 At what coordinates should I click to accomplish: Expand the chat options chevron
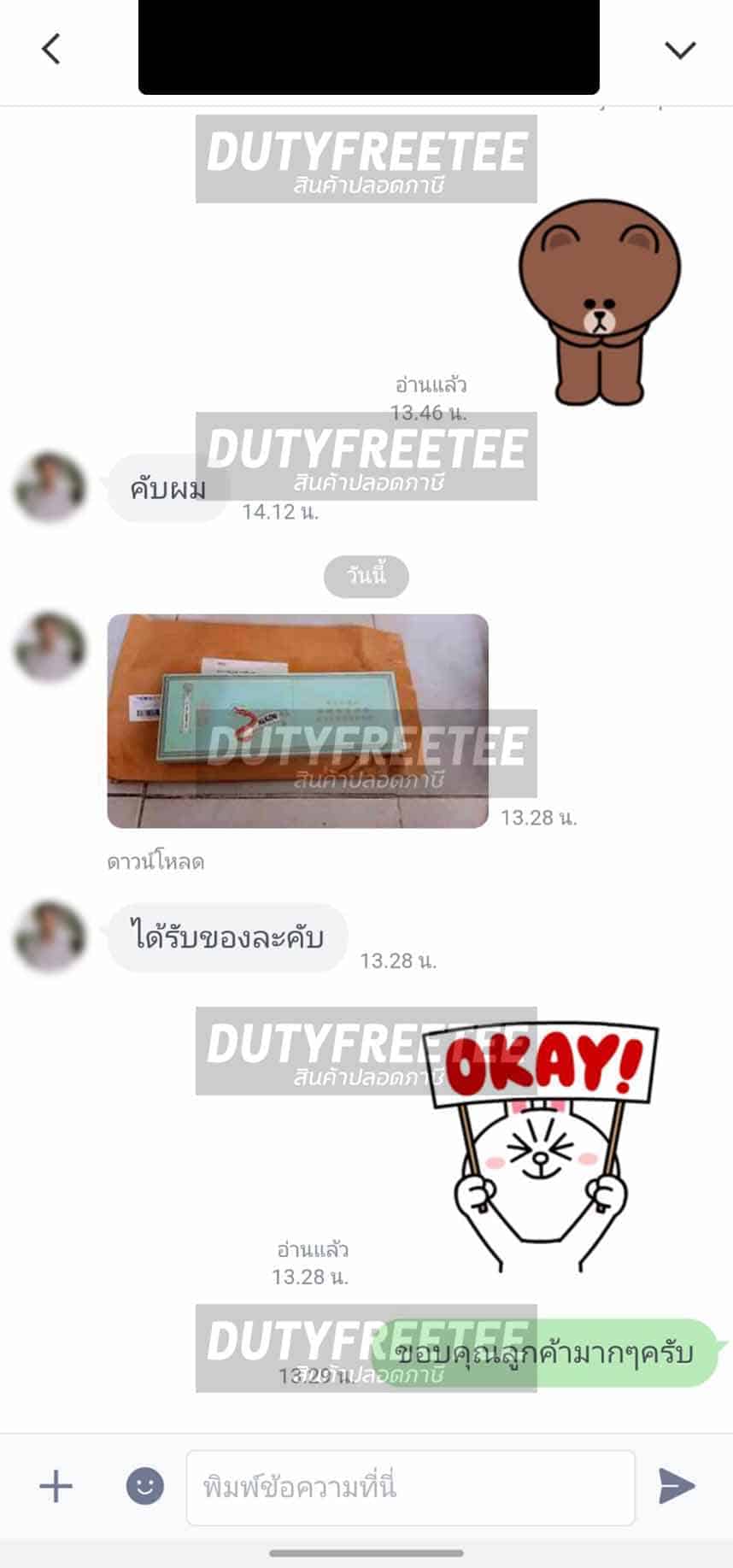tap(680, 50)
